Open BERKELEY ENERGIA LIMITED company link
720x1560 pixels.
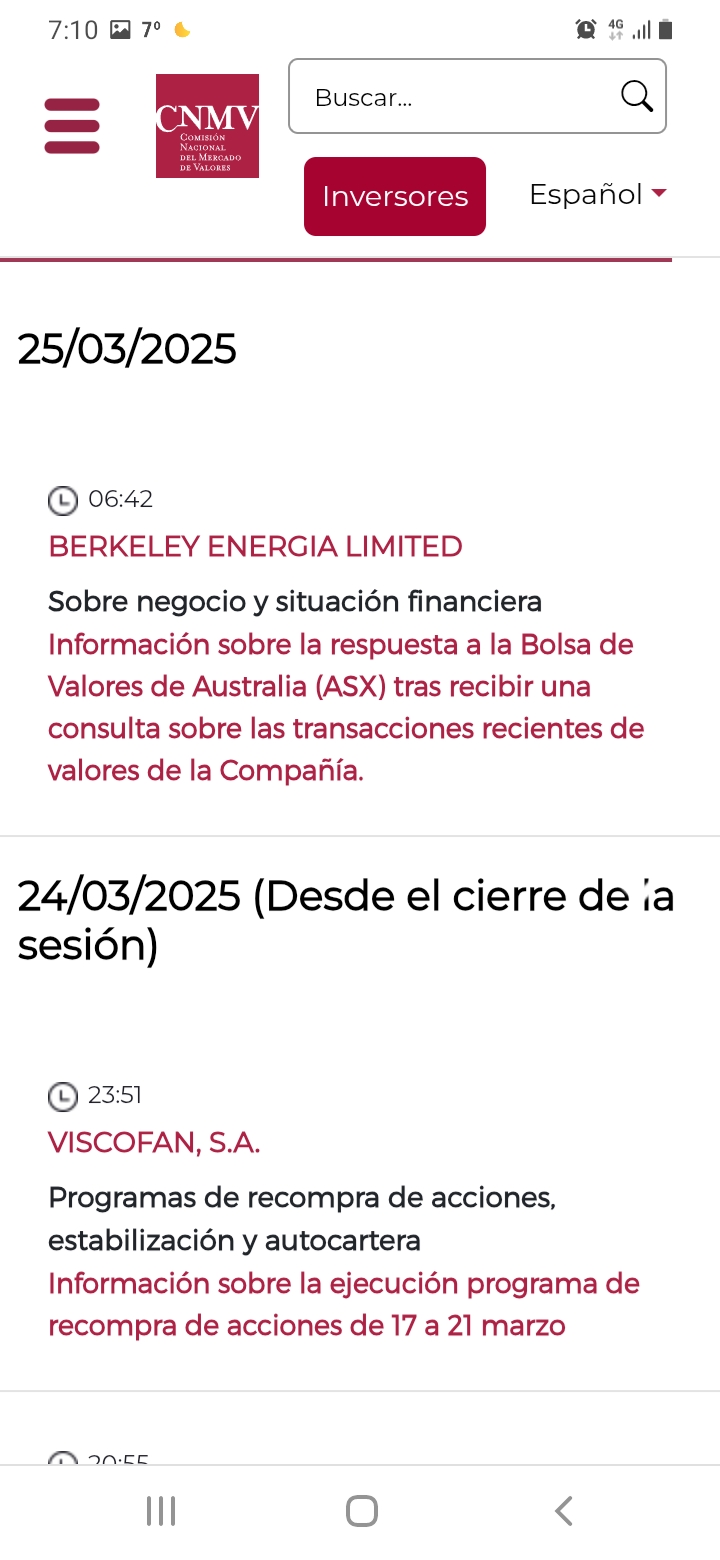255,547
